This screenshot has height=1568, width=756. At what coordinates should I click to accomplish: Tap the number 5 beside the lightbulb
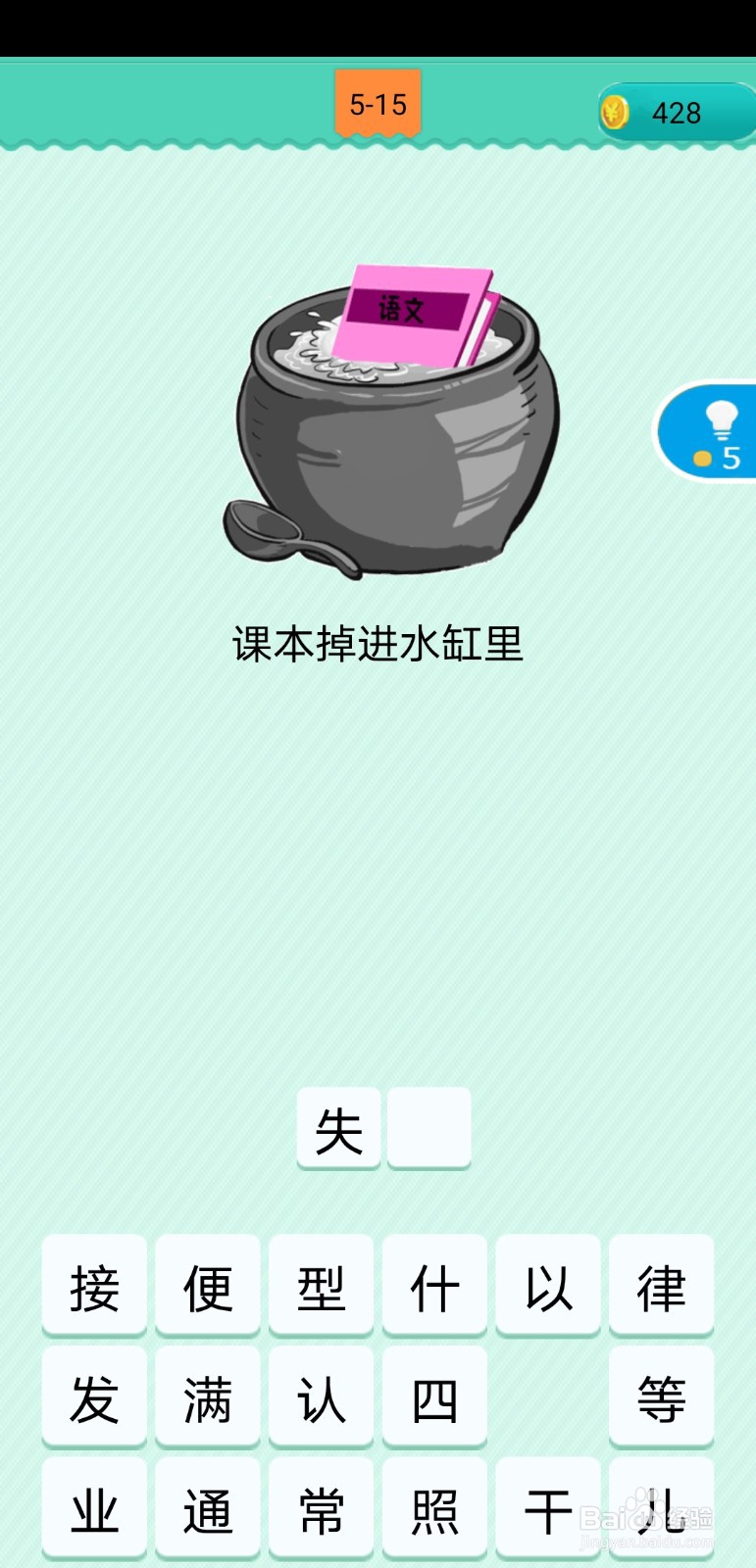pyautogui.click(x=733, y=458)
